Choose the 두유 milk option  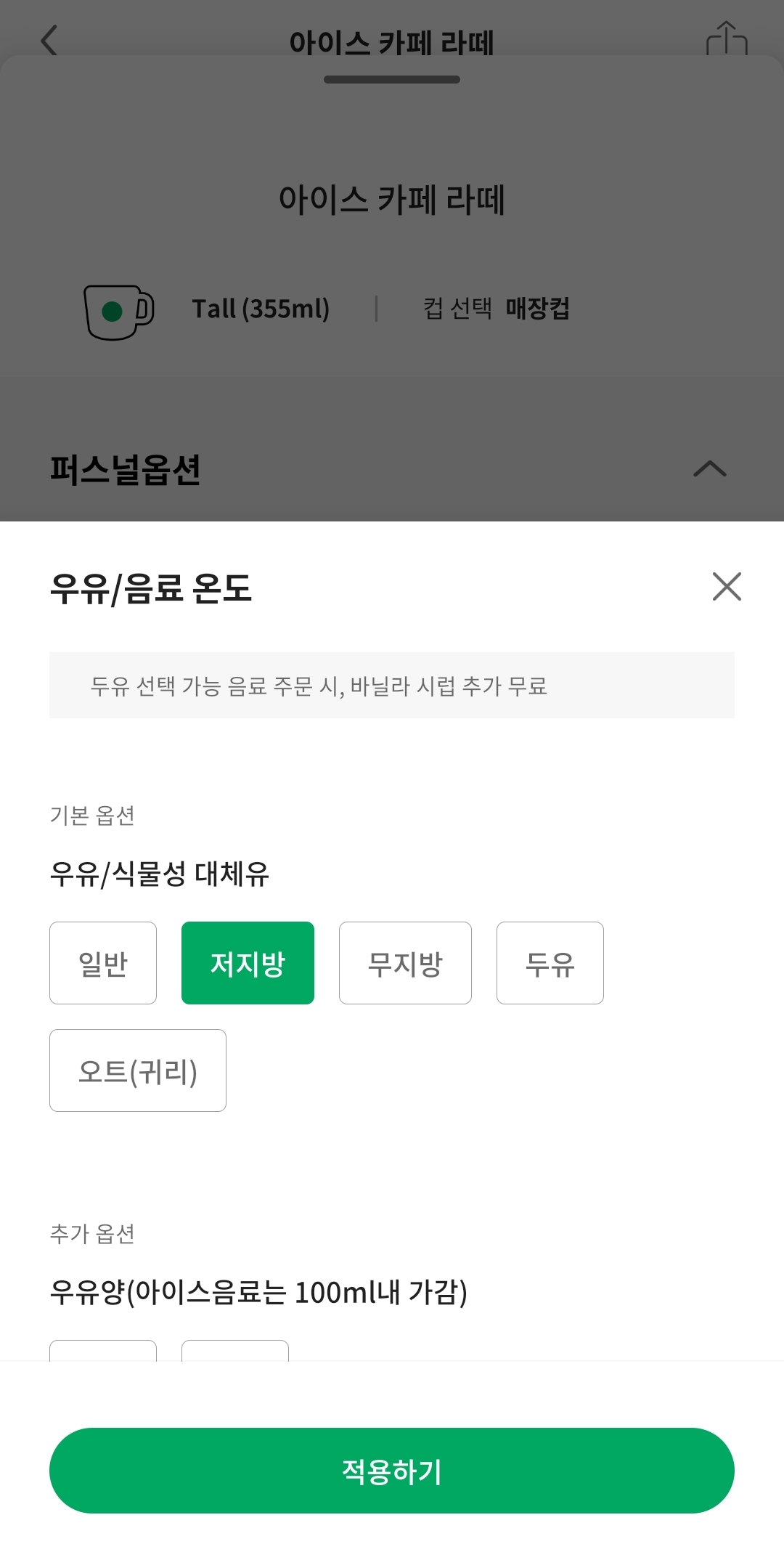(550, 962)
